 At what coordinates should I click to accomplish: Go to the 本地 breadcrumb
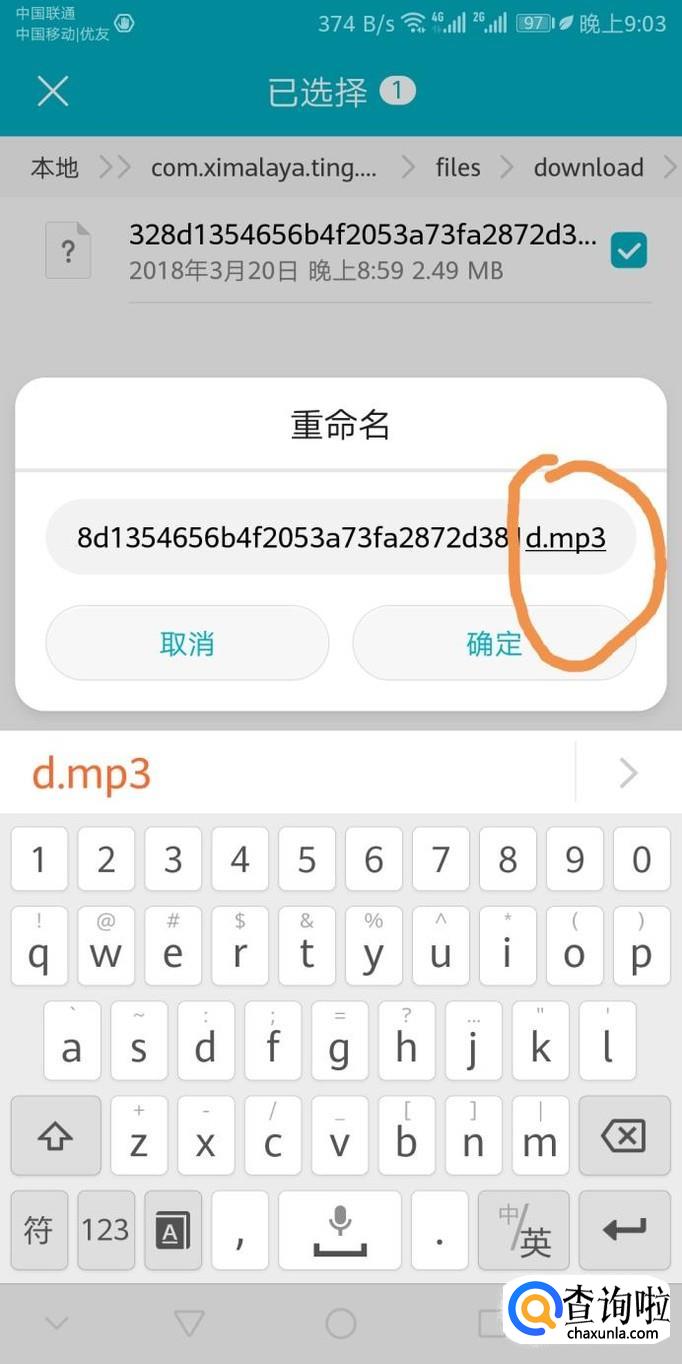pos(55,168)
